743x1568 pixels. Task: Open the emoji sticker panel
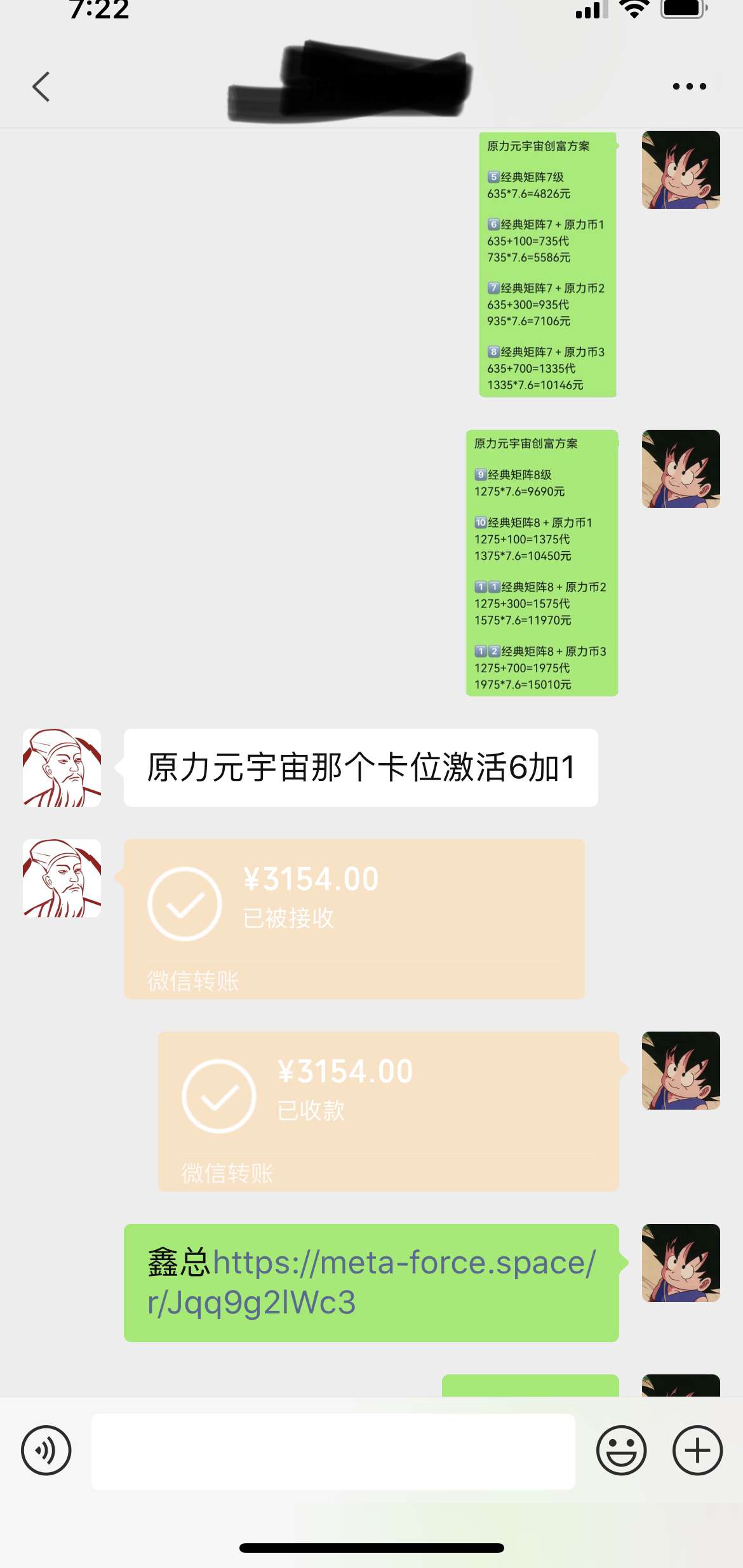coord(621,1451)
